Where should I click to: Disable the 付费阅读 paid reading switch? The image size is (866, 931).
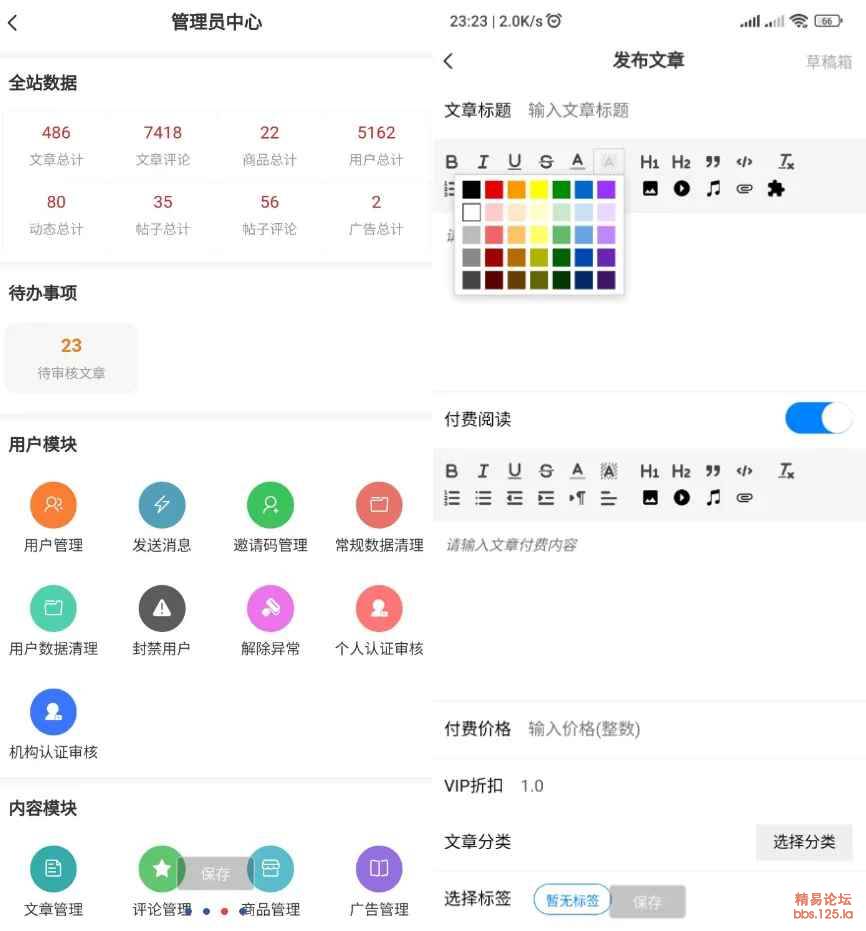click(x=819, y=418)
